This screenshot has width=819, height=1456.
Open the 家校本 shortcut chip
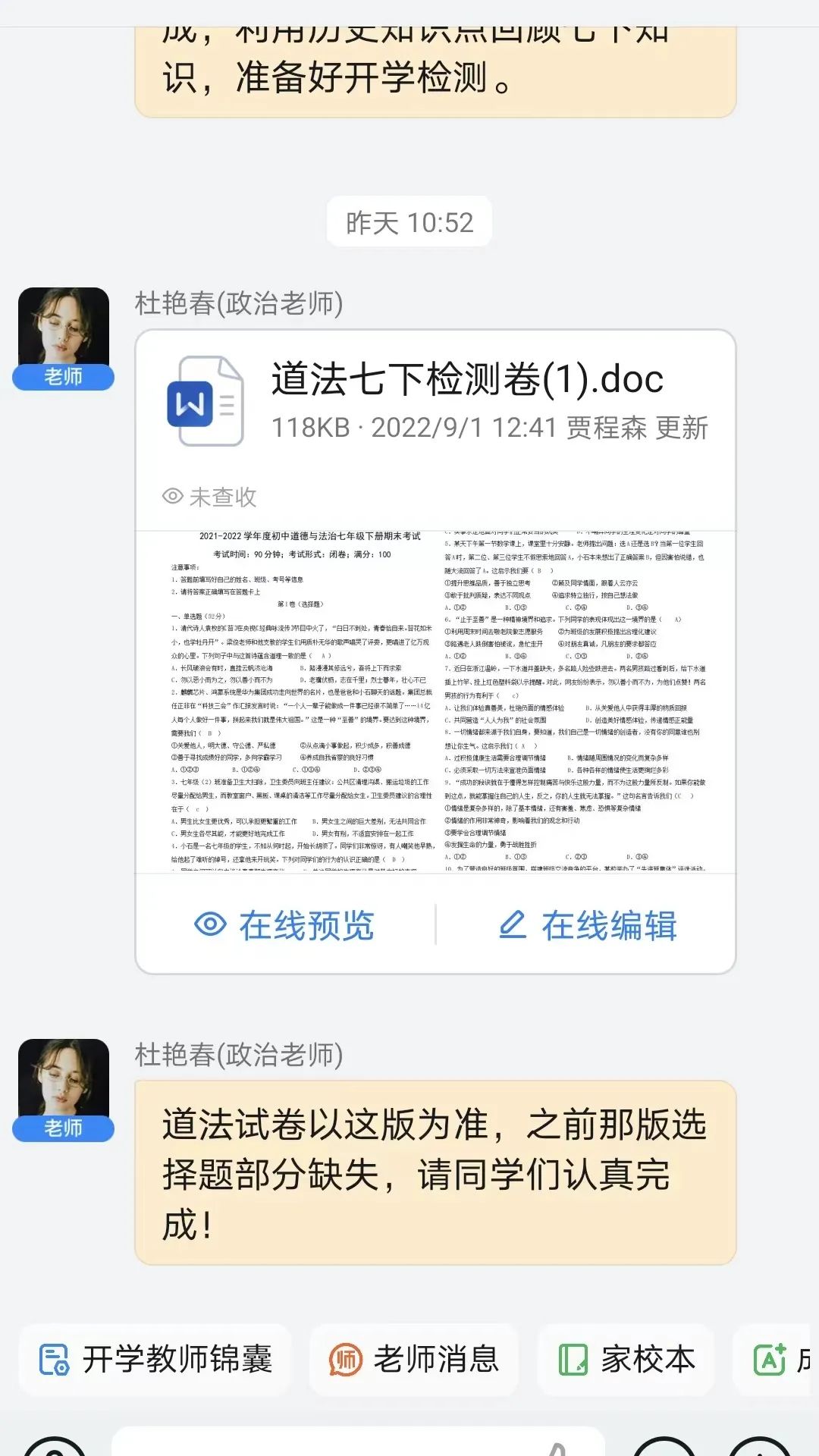[626, 1360]
